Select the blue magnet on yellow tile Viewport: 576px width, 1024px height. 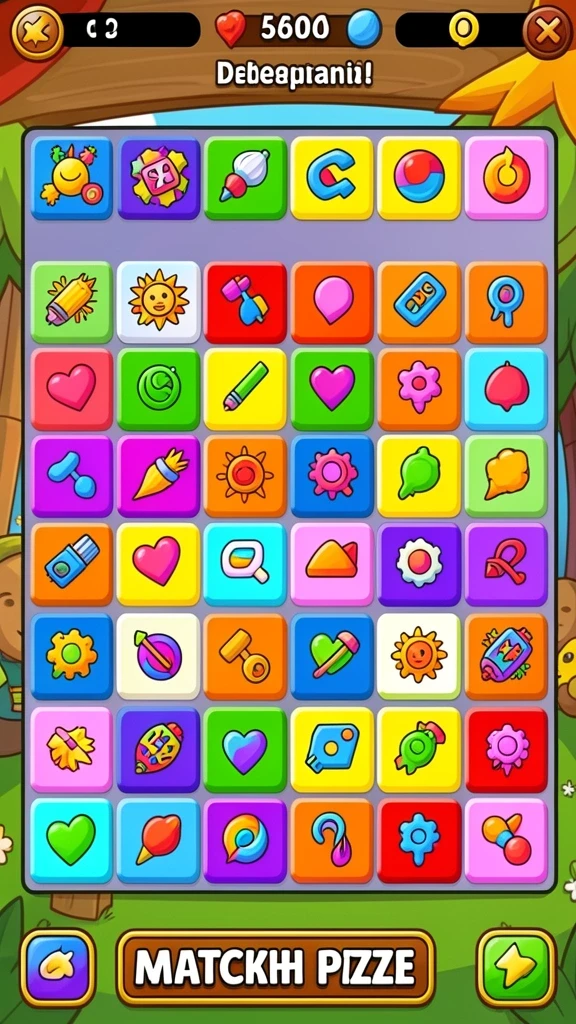click(x=332, y=178)
